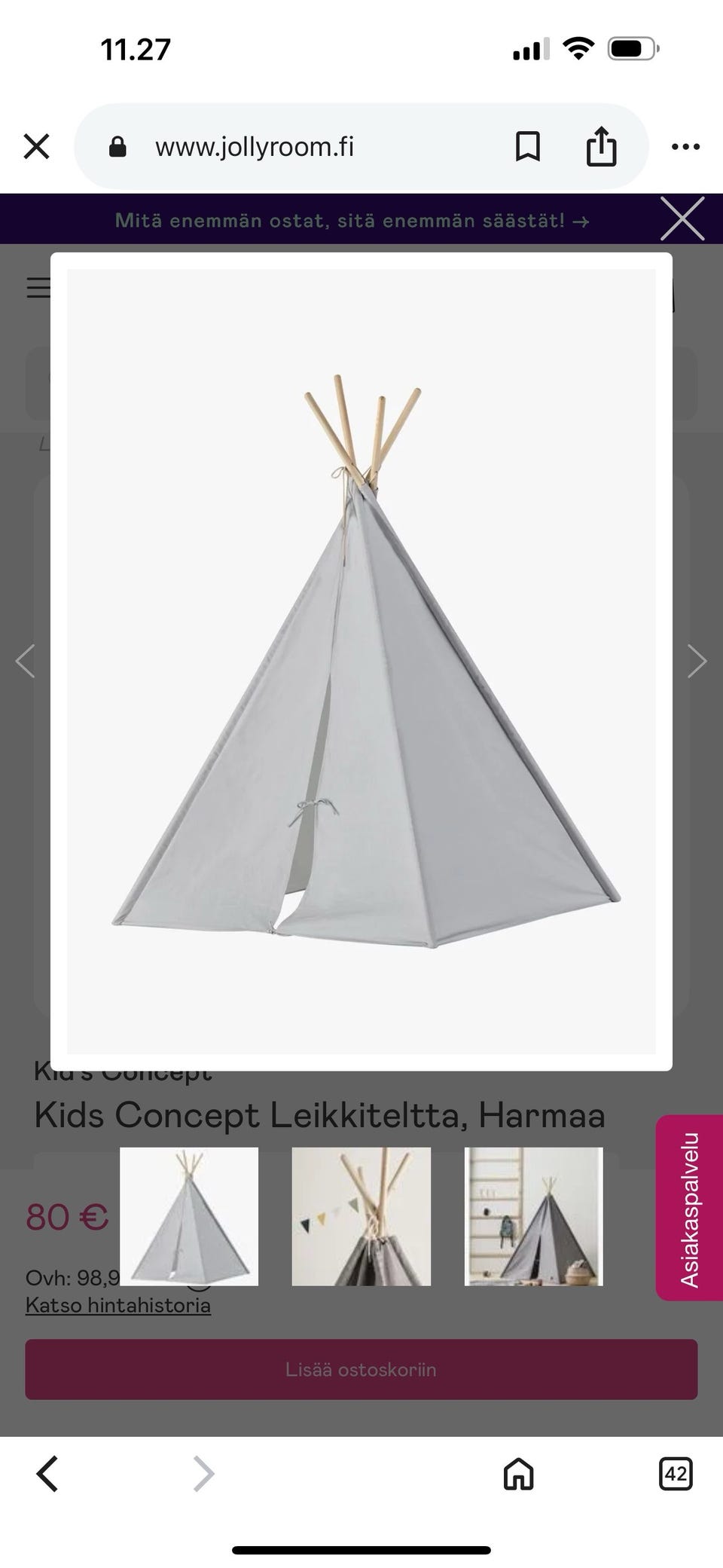Open the 42 open tabs view
The height and width of the screenshot is (1568, 723).
coord(676,1473)
